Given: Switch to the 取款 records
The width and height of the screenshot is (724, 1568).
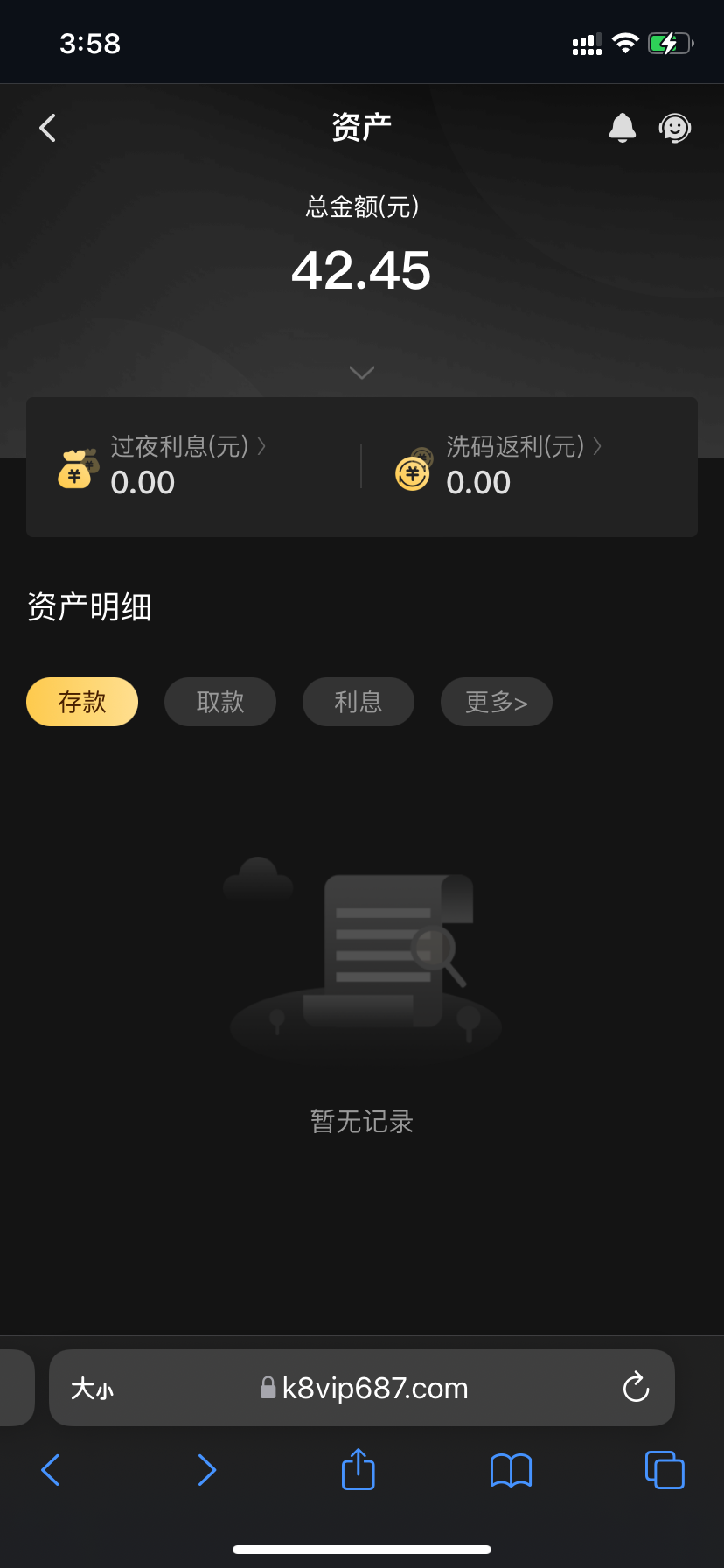Looking at the screenshot, I should coord(220,702).
